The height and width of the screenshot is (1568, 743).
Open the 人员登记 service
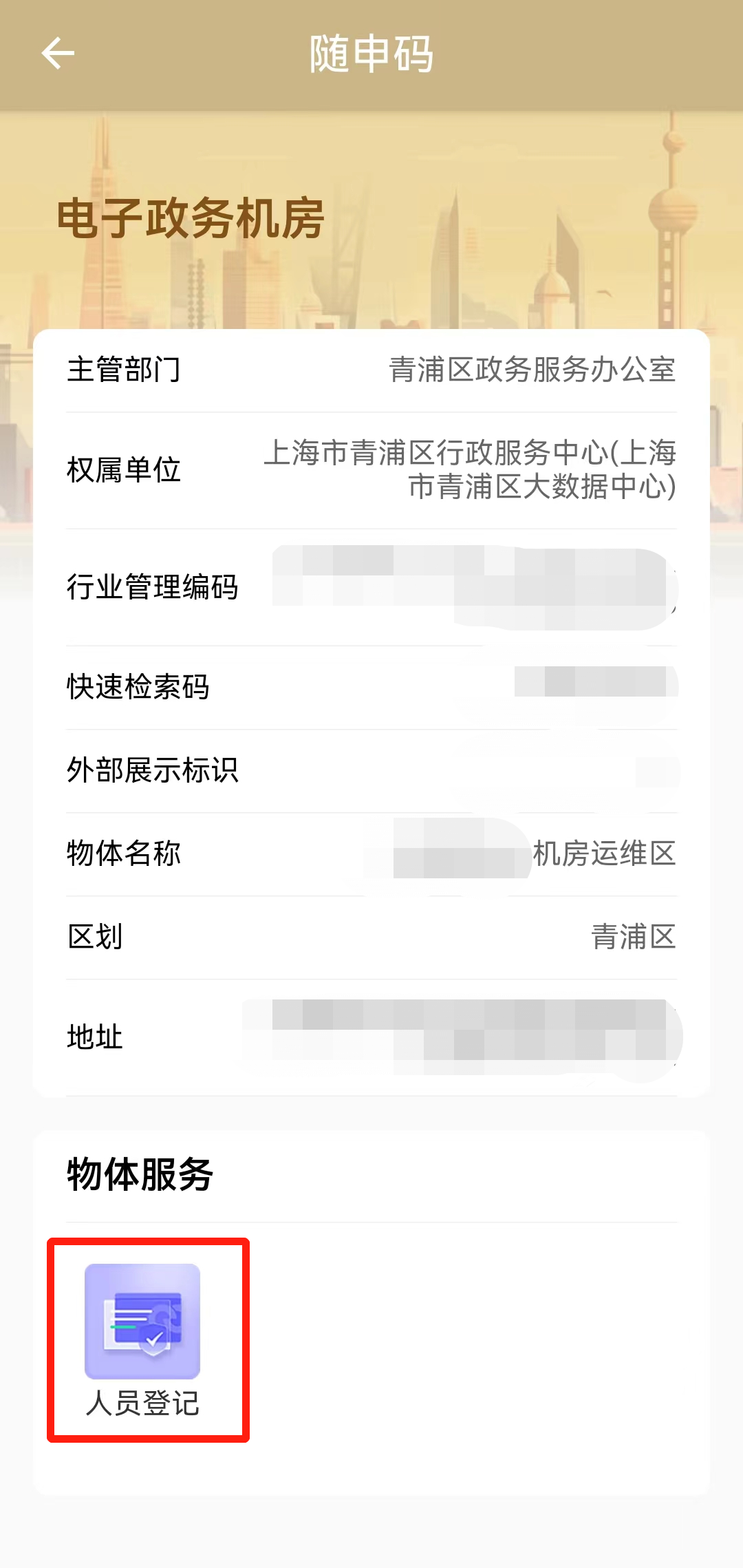point(142,1338)
